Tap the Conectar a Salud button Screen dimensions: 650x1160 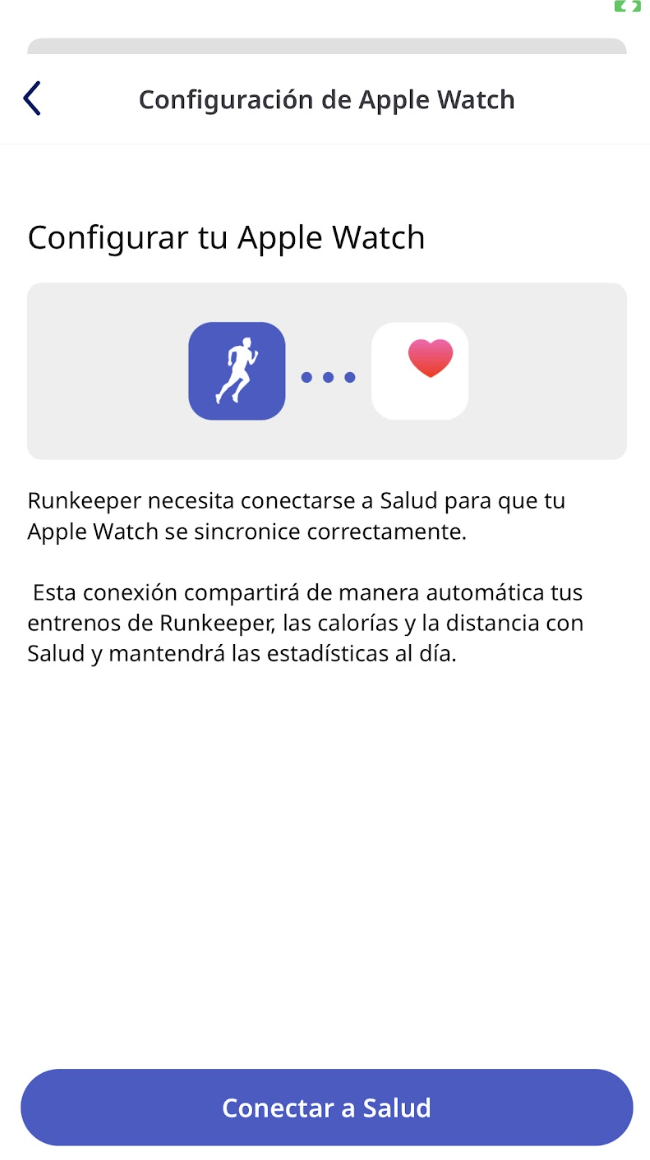coord(326,1107)
